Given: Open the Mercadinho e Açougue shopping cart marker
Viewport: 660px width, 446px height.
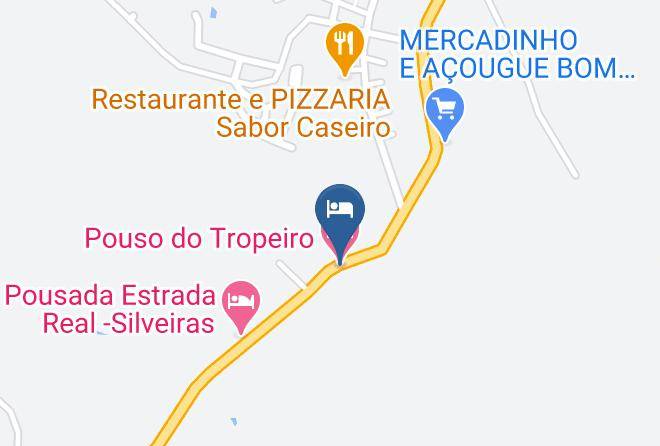Looking at the screenshot, I should pos(444,114).
